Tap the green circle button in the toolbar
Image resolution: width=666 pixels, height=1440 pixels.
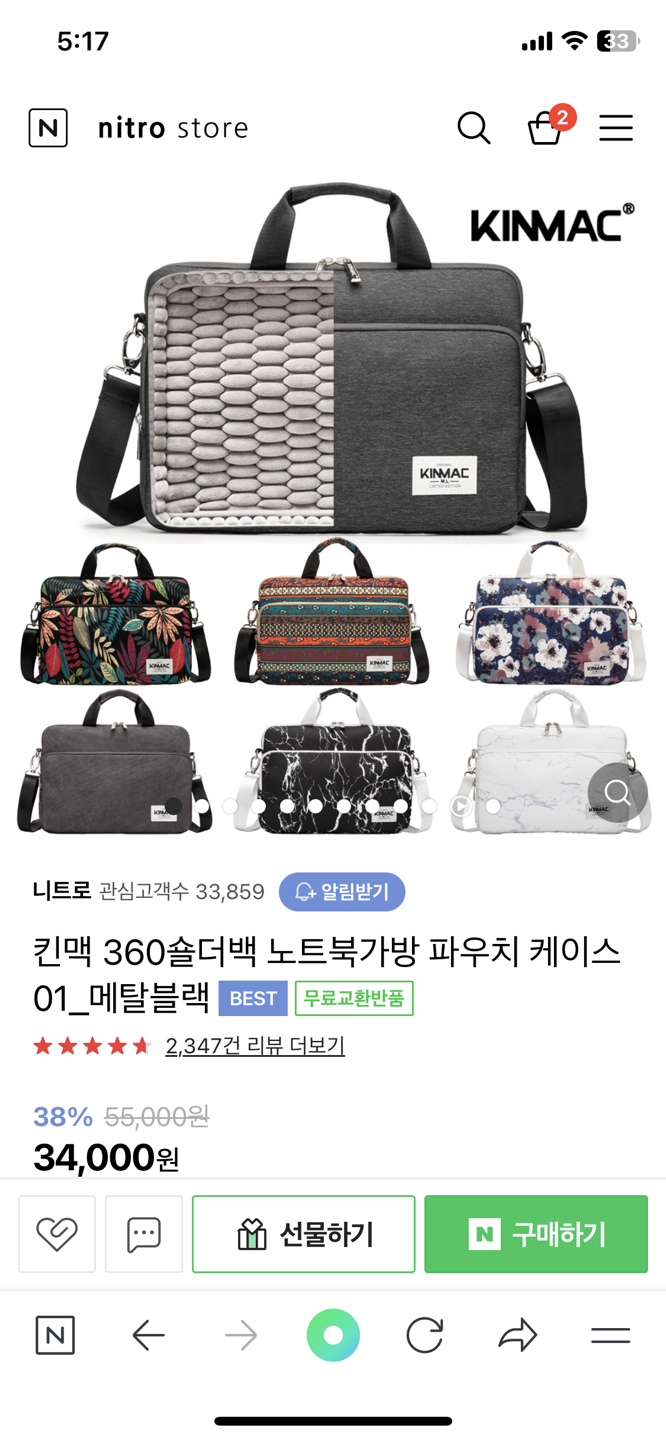(333, 1335)
